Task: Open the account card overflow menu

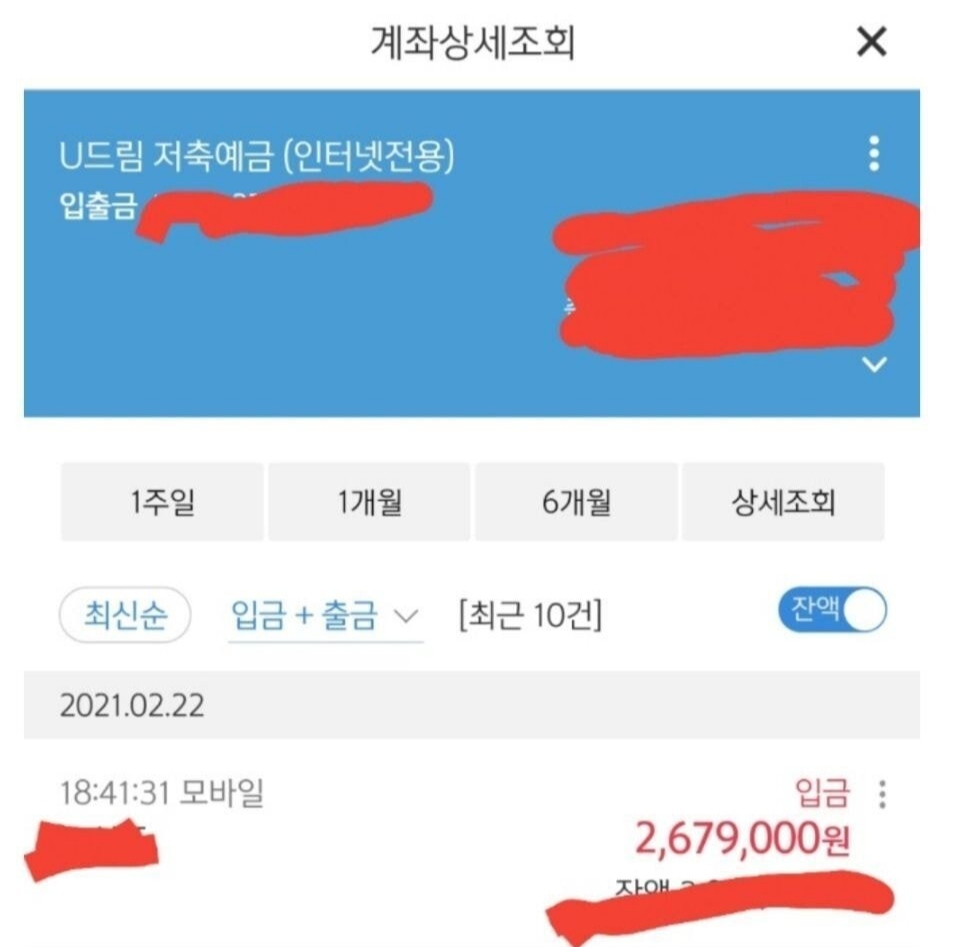Action: point(874,154)
